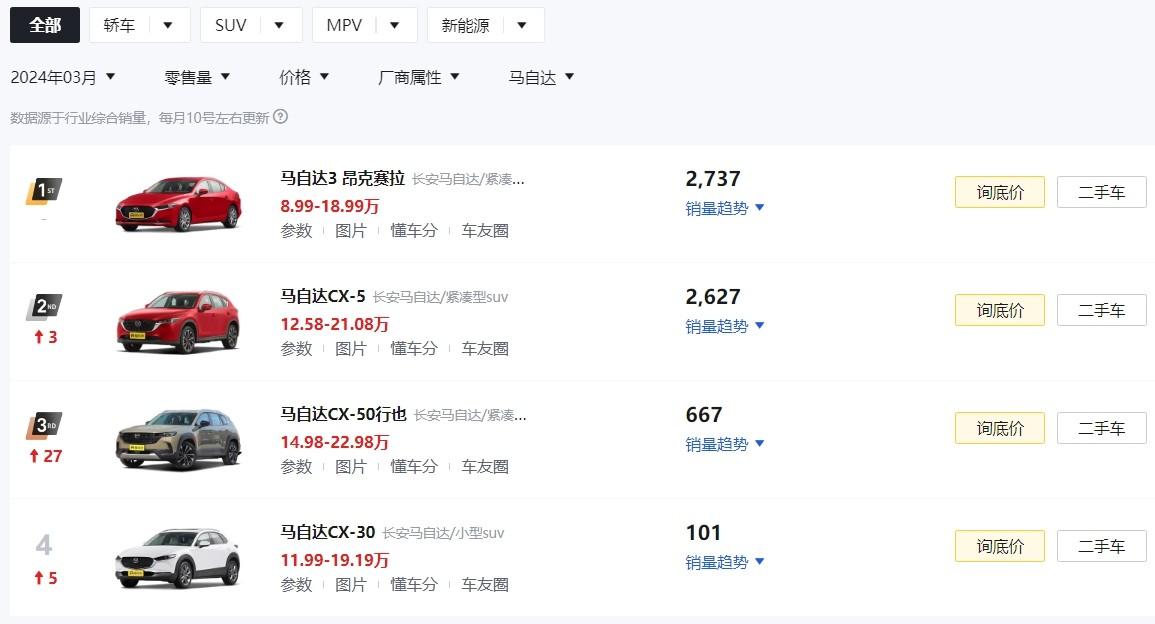Expand the 价格 filter
This screenshot has width=1155, height=624.
[304, 77]
